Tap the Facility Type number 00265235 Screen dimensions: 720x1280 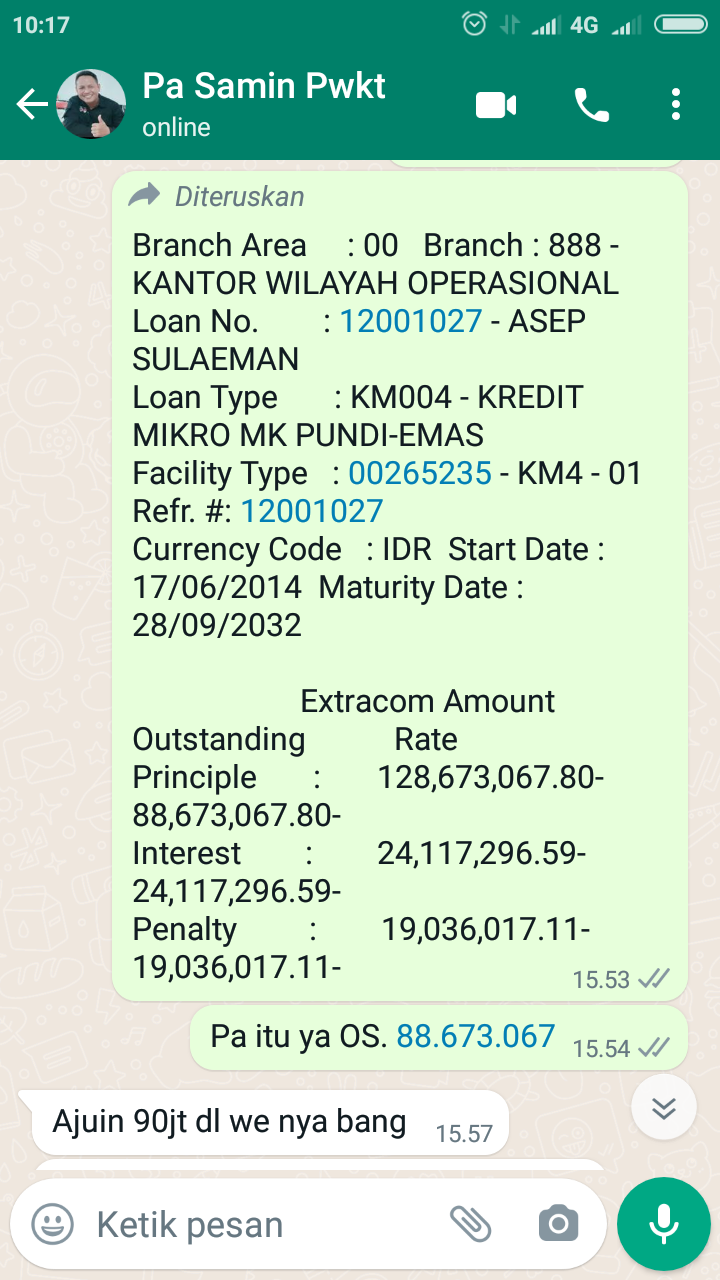[x=420, y=473]
